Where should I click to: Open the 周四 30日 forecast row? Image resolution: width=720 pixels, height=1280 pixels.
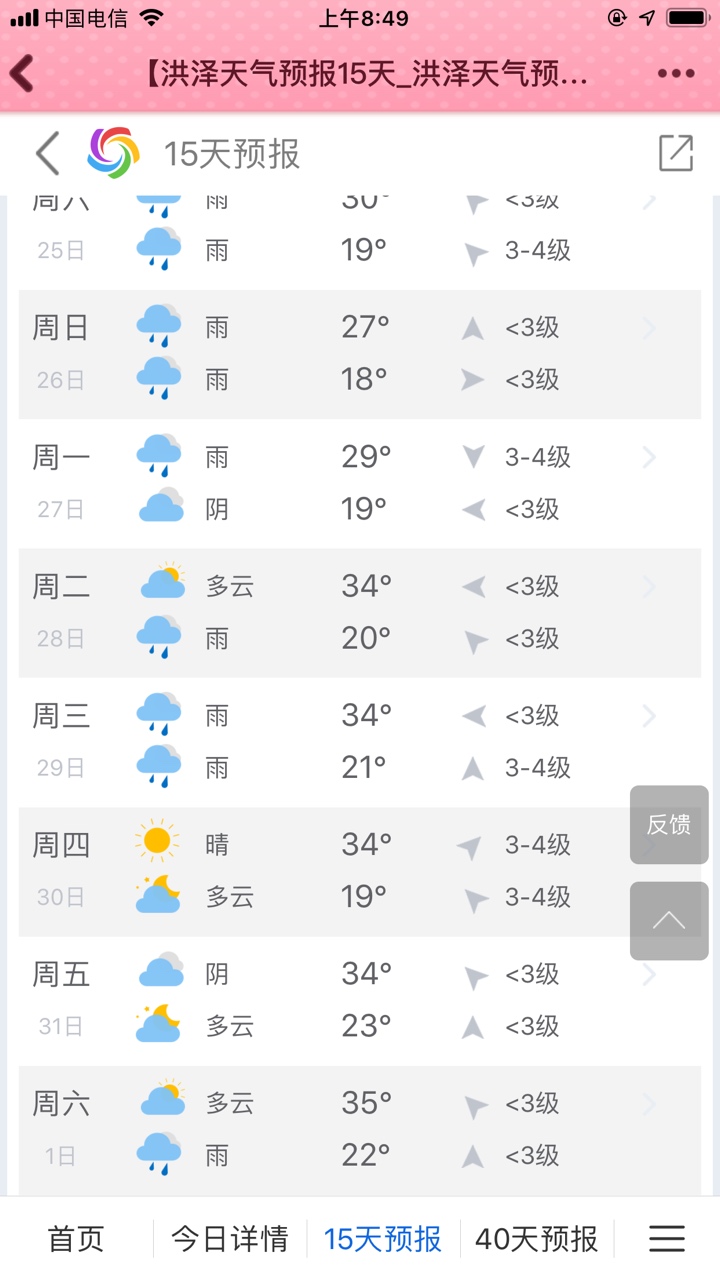[x=360, y=871]
